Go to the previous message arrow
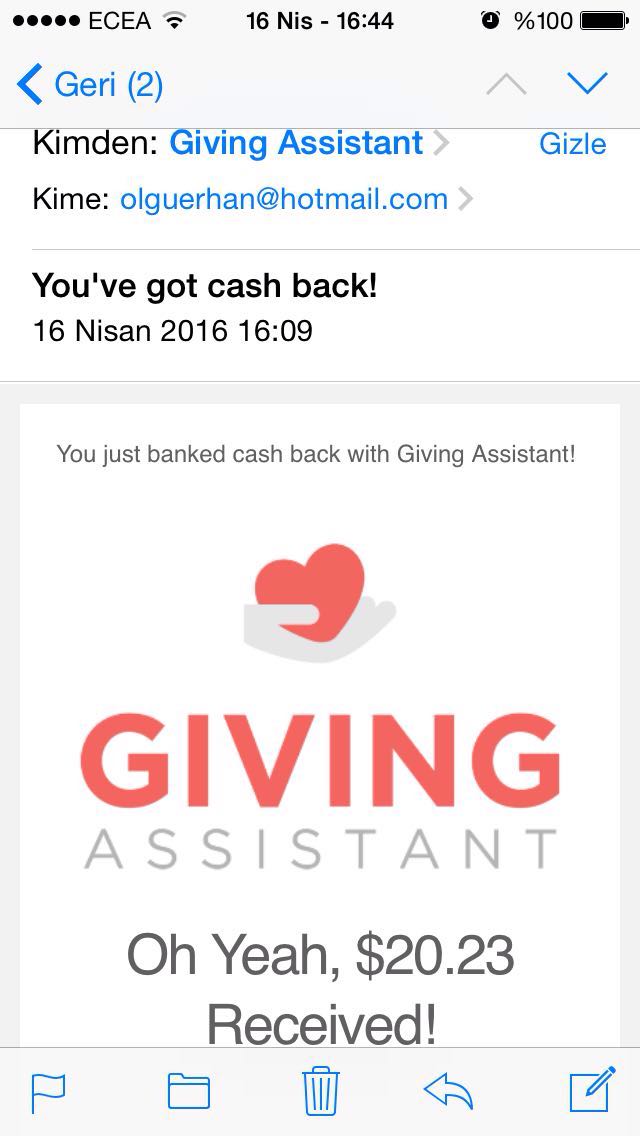Image resolution: width=640 pixels, height=1136 pixels. tap(506, 84)
